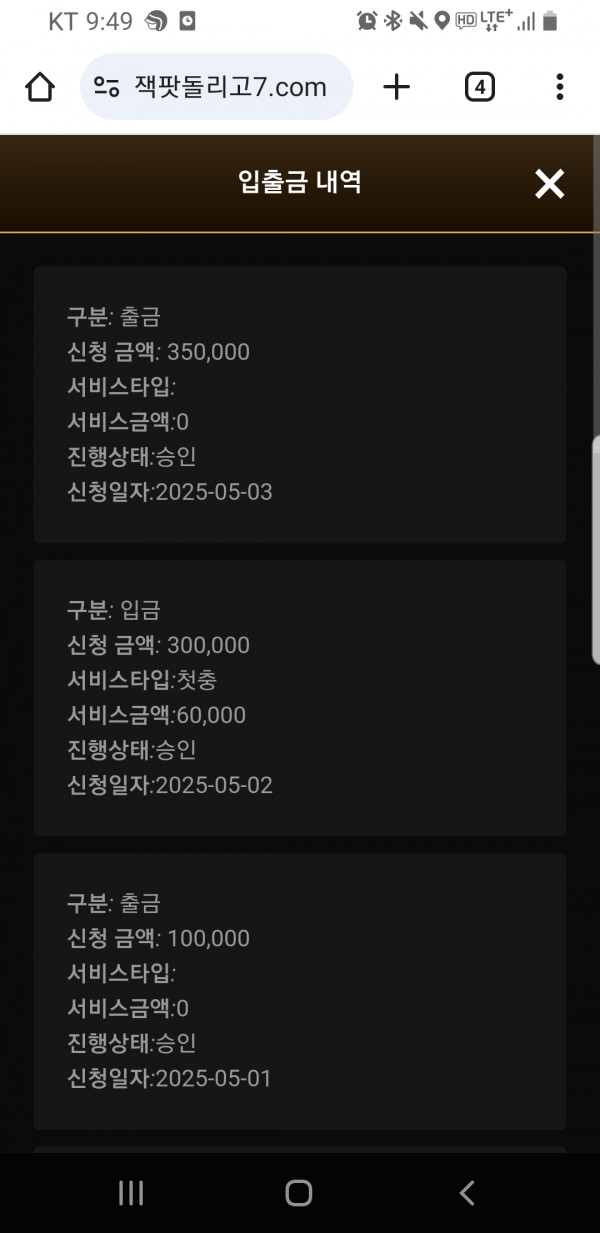The width and height of the screenshot is (600, 1233).
Task: Go to the browser home page
Action: tap(40, 87)
